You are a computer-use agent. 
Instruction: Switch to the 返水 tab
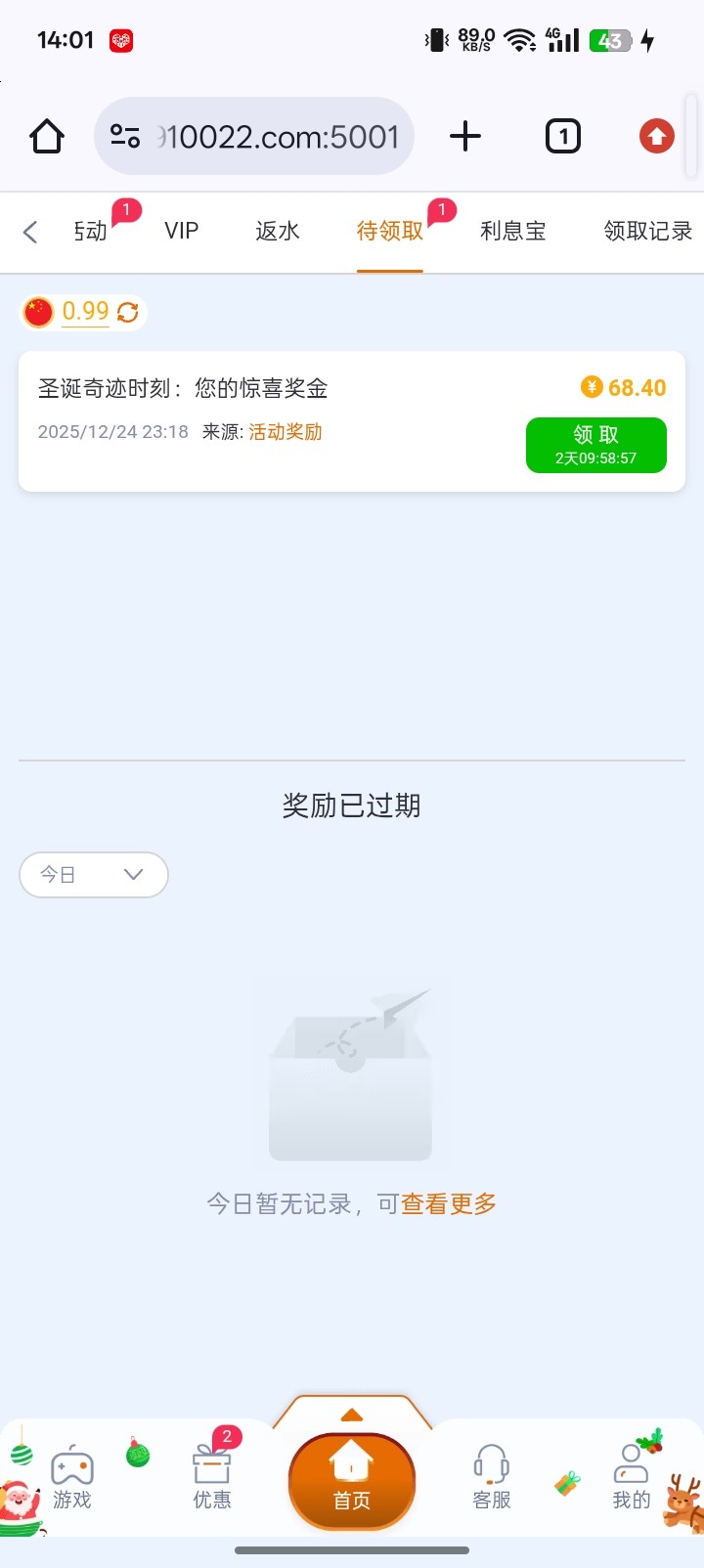tap(277, 232)
